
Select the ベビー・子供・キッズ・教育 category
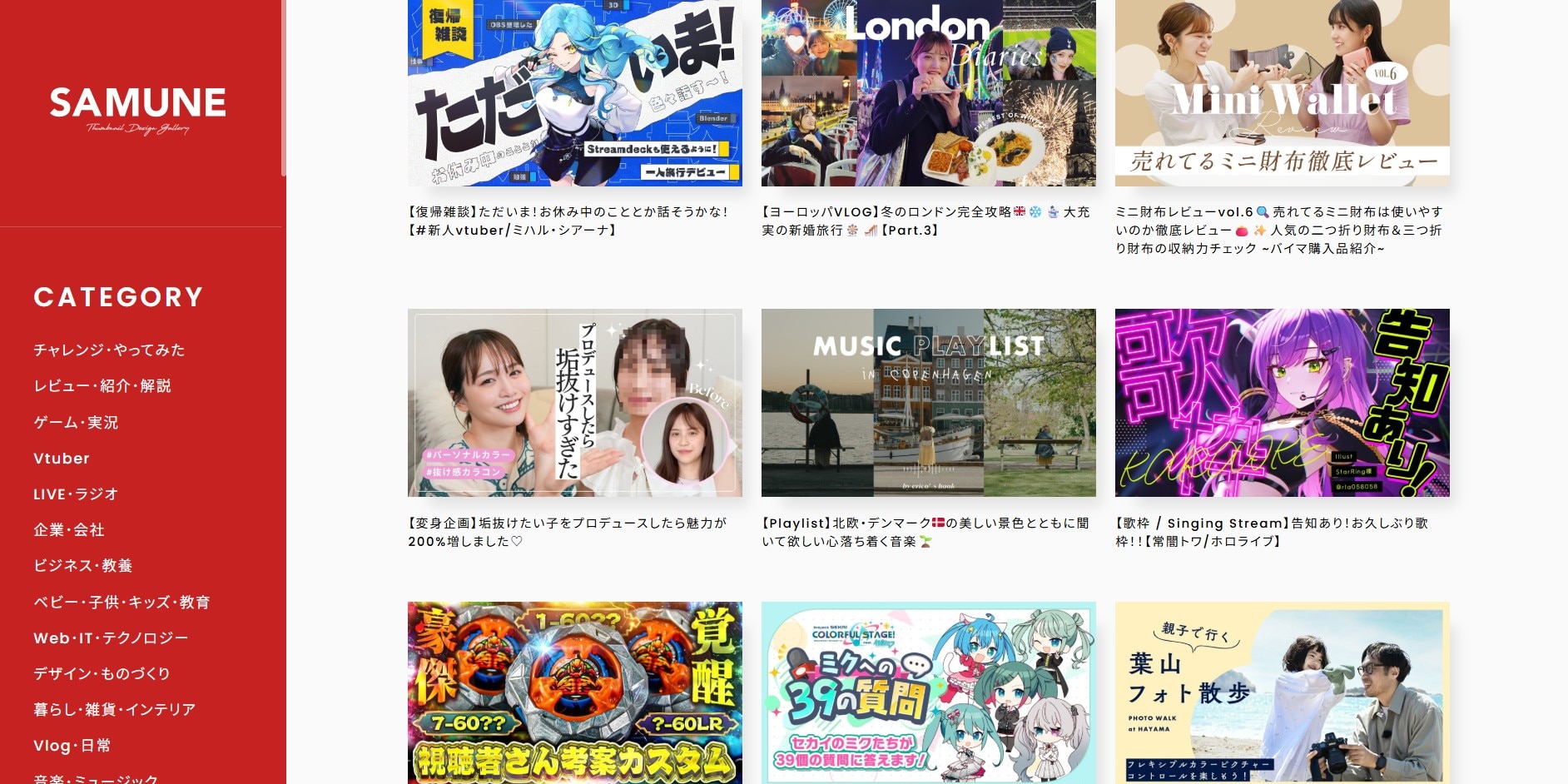[x=122, y=603]
